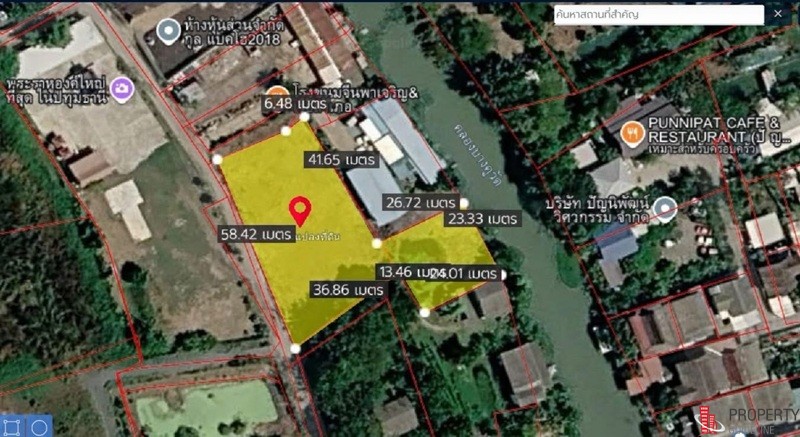The height and width of the screenshot is (437, 800).
Task: Tap the ค้นหาสถานที่สำคัญ search field
Action: coord(659,15)
